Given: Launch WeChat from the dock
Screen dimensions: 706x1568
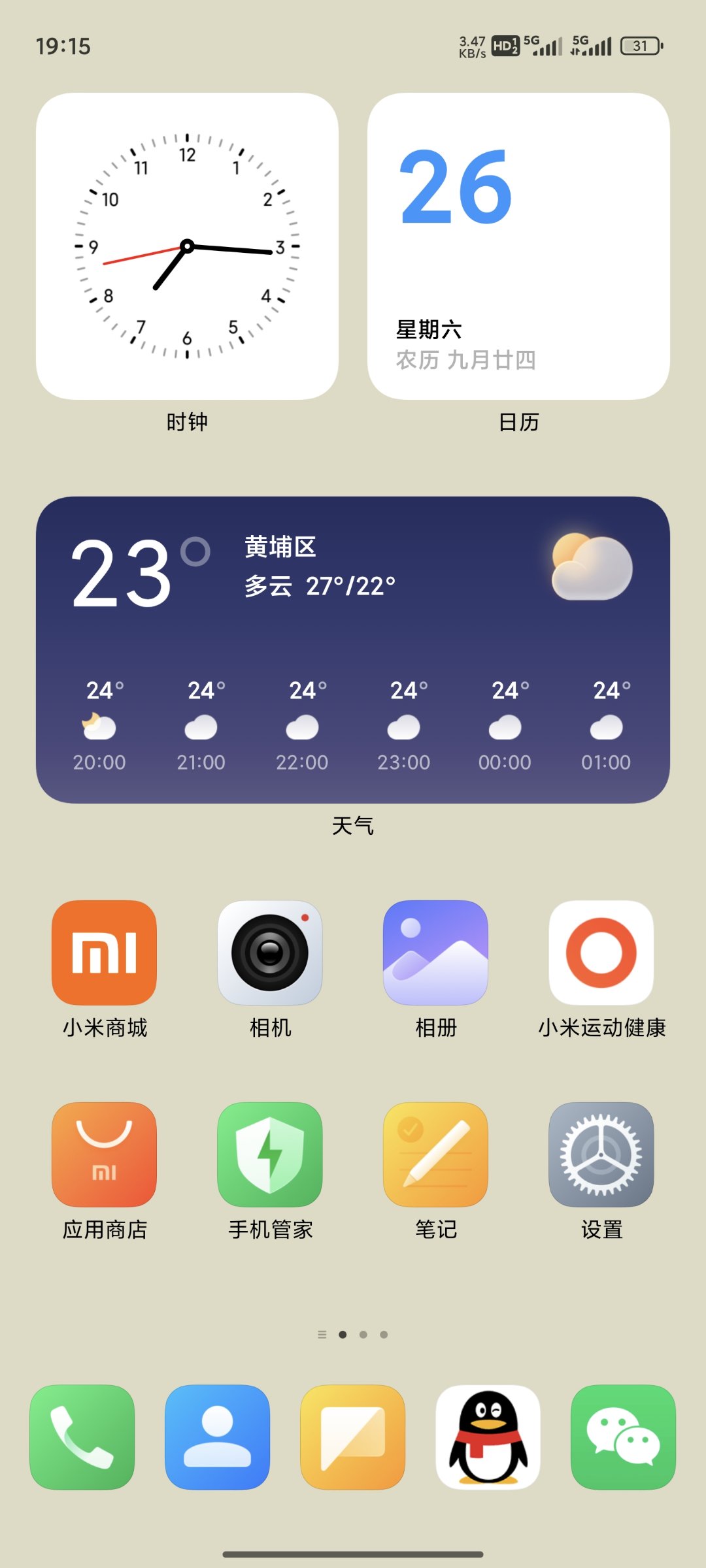Looking at the screenshot, I should pyautogui.click(x=624, y=1437).
